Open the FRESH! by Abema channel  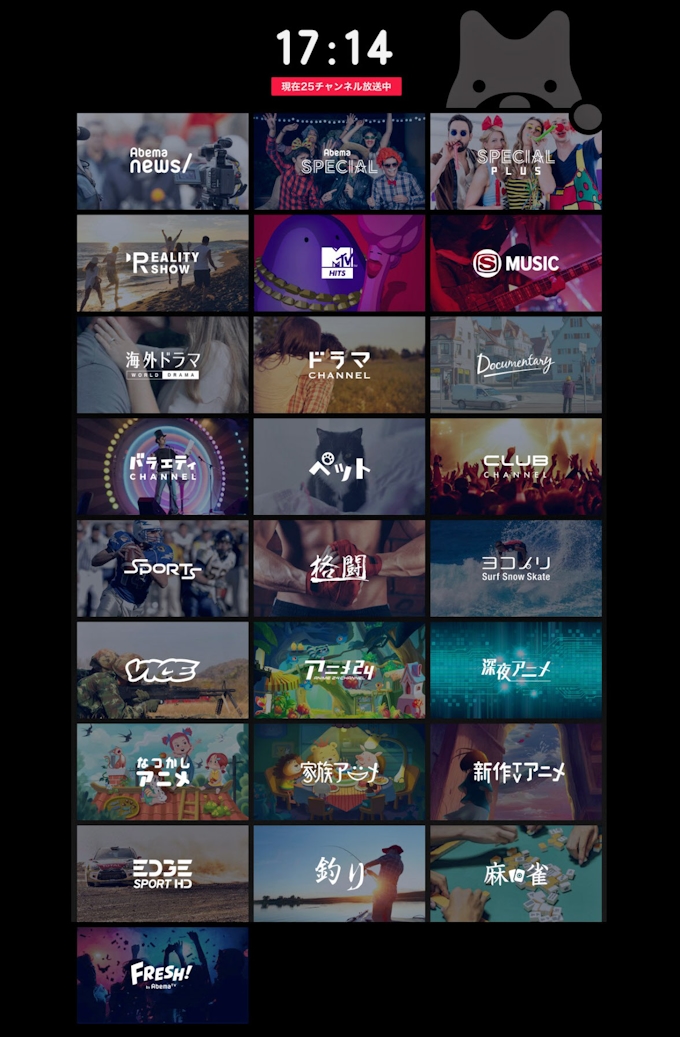162,975
